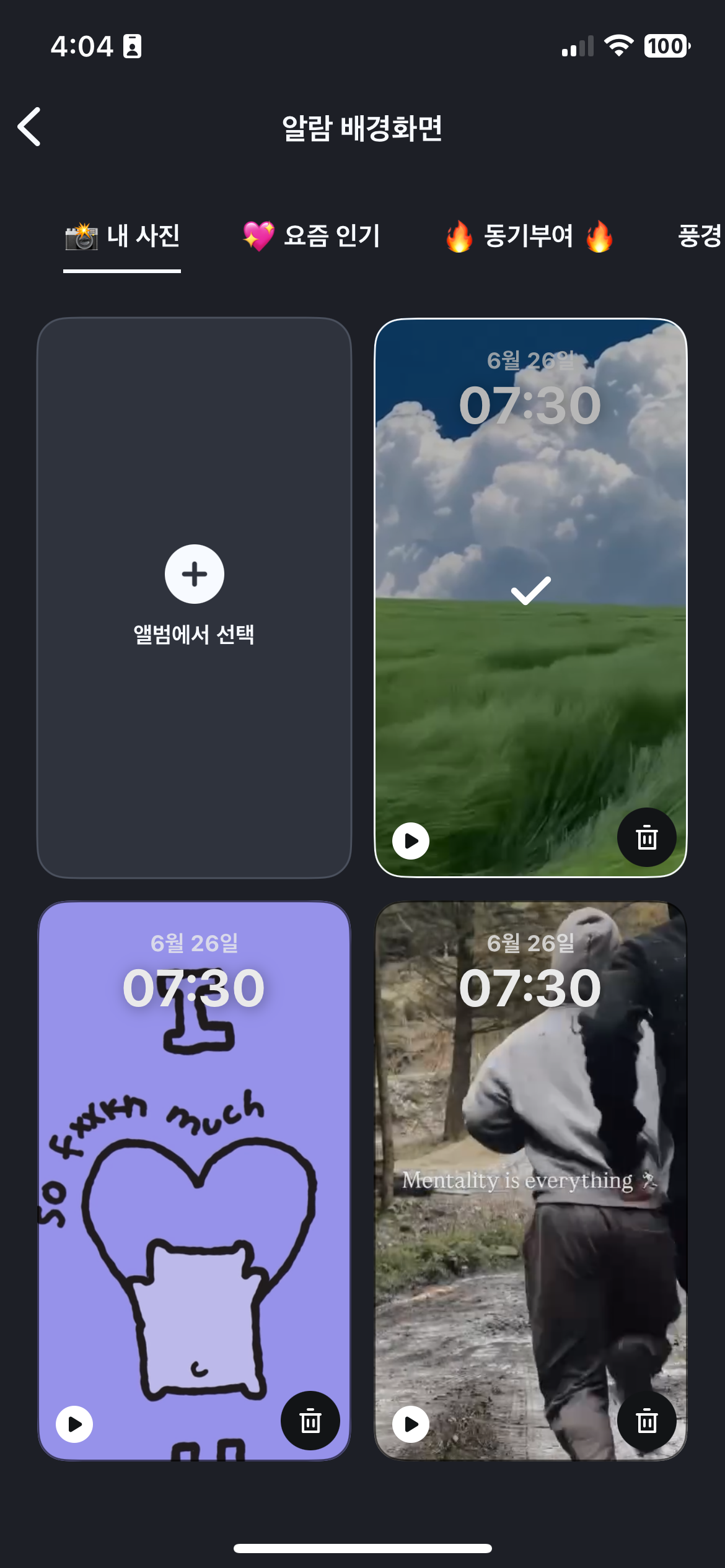This screenshot has height=1568, width=725.
Task: Play the Mentality is everything wallpaper
Action: pos(410,1424)
